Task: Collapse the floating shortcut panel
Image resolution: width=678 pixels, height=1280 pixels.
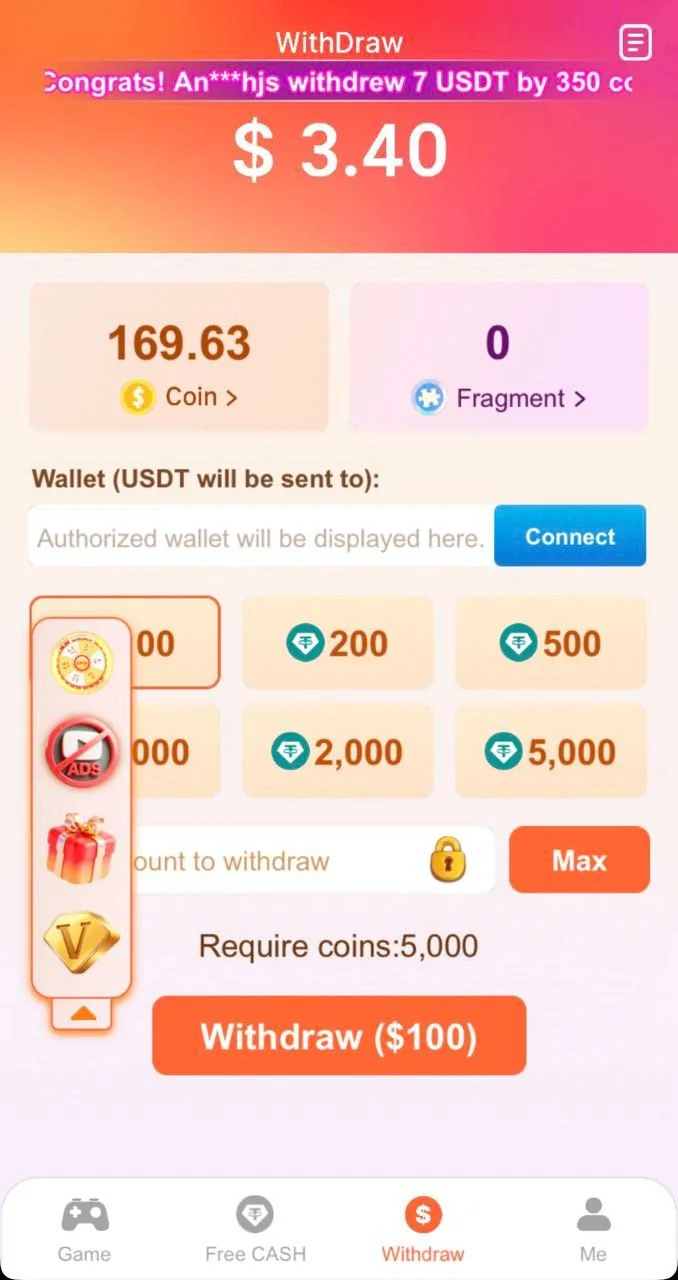Action: (x=82, y=1014)
